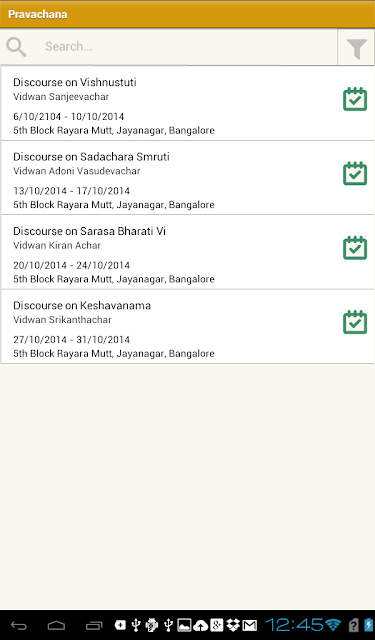Tap calendar icon for Sarasa Bharati Vi

point(355,248)
